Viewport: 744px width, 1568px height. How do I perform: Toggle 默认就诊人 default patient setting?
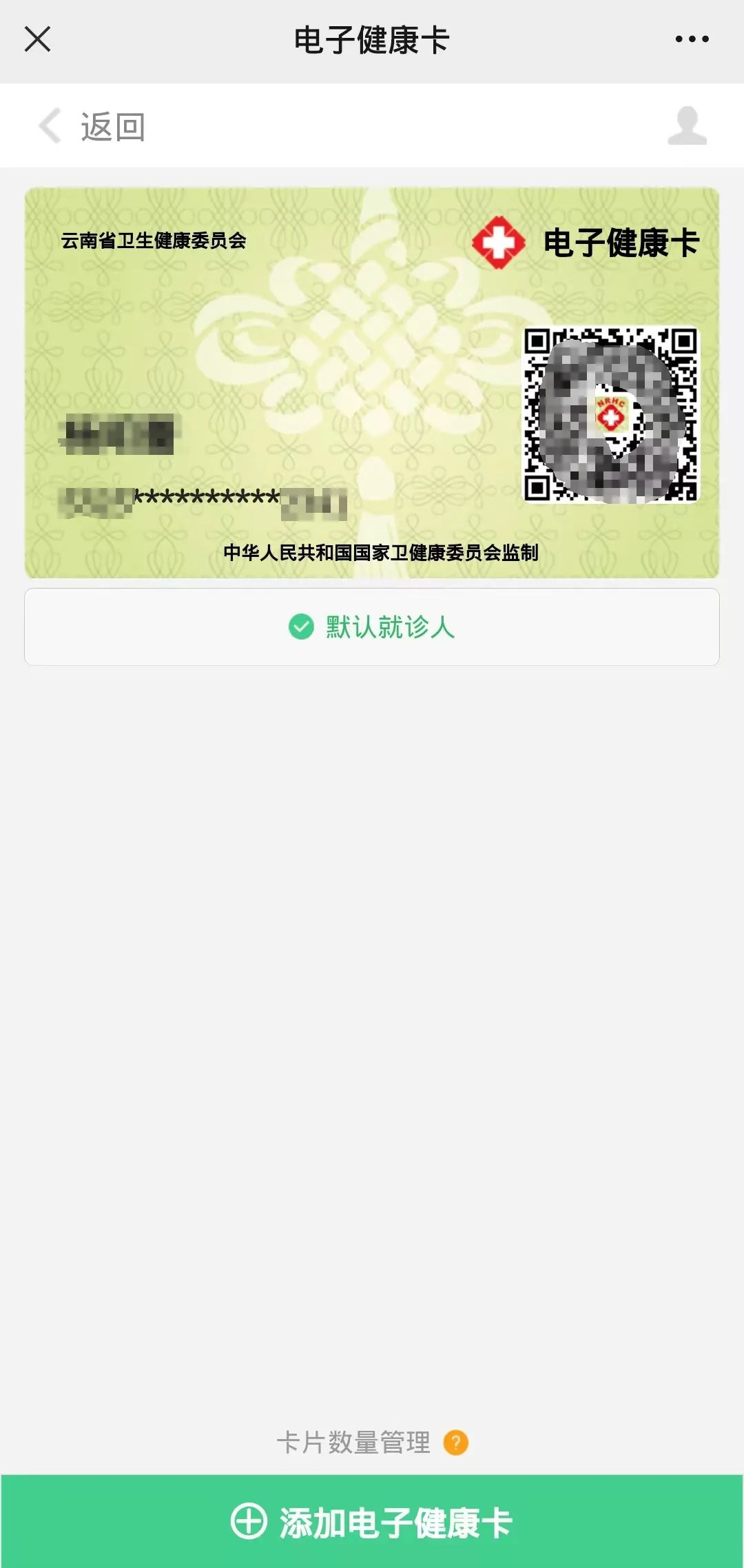tap(372, 626)
